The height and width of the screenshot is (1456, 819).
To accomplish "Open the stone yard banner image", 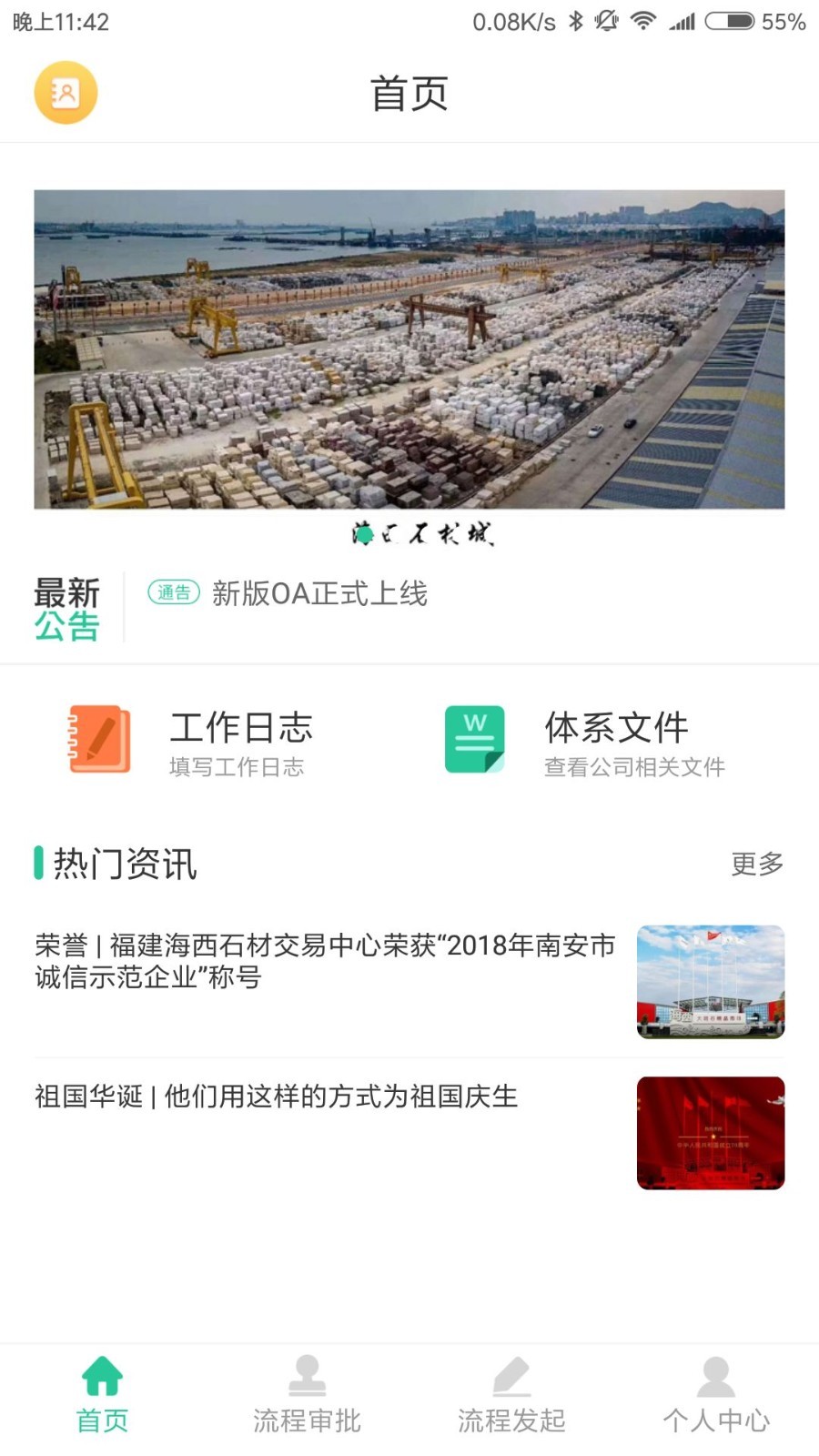I will coord(409,349).
